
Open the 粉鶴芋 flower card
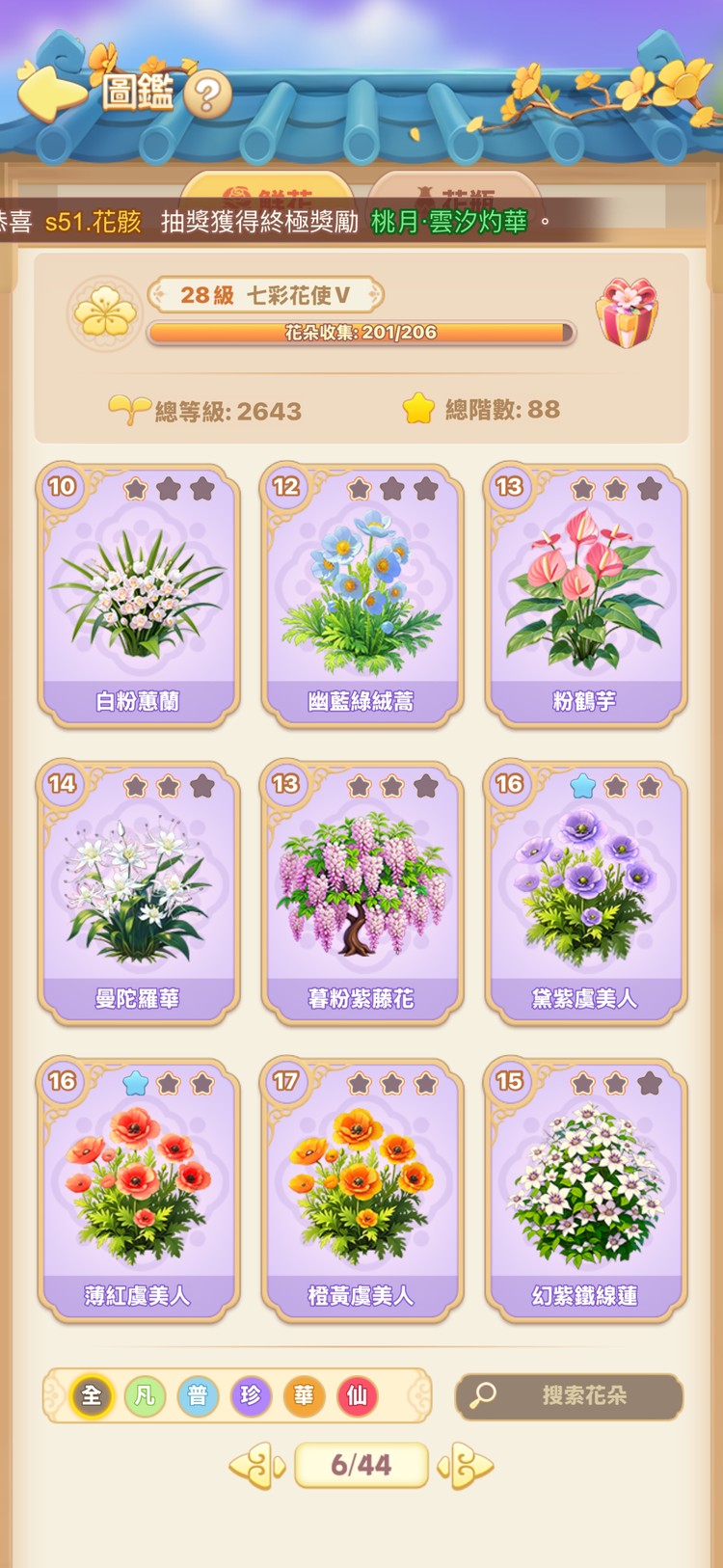585,595
